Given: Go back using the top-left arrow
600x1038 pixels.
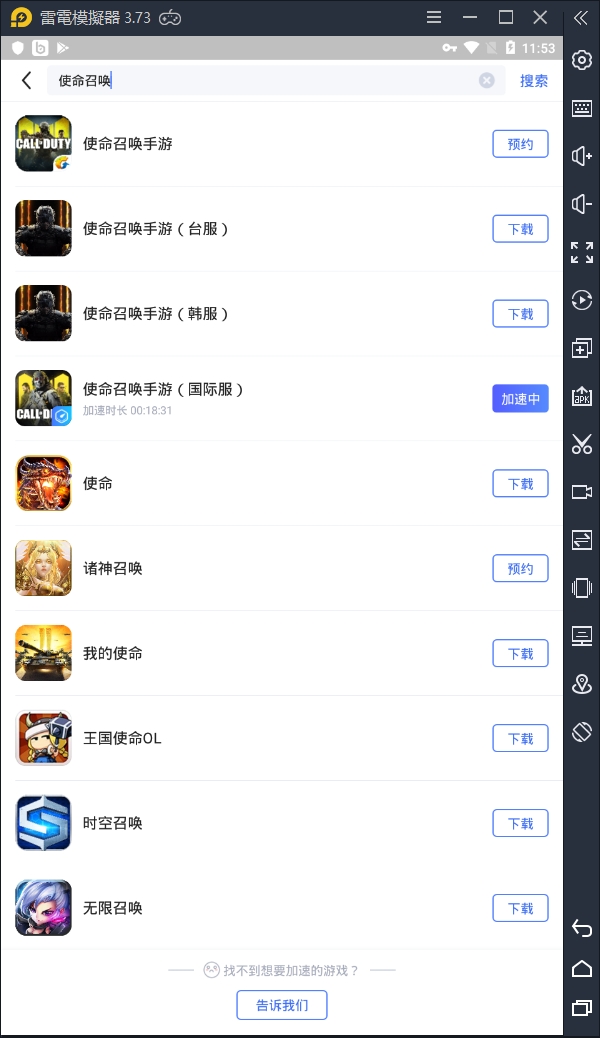Looking at the screenshot, I should point(26,81).
